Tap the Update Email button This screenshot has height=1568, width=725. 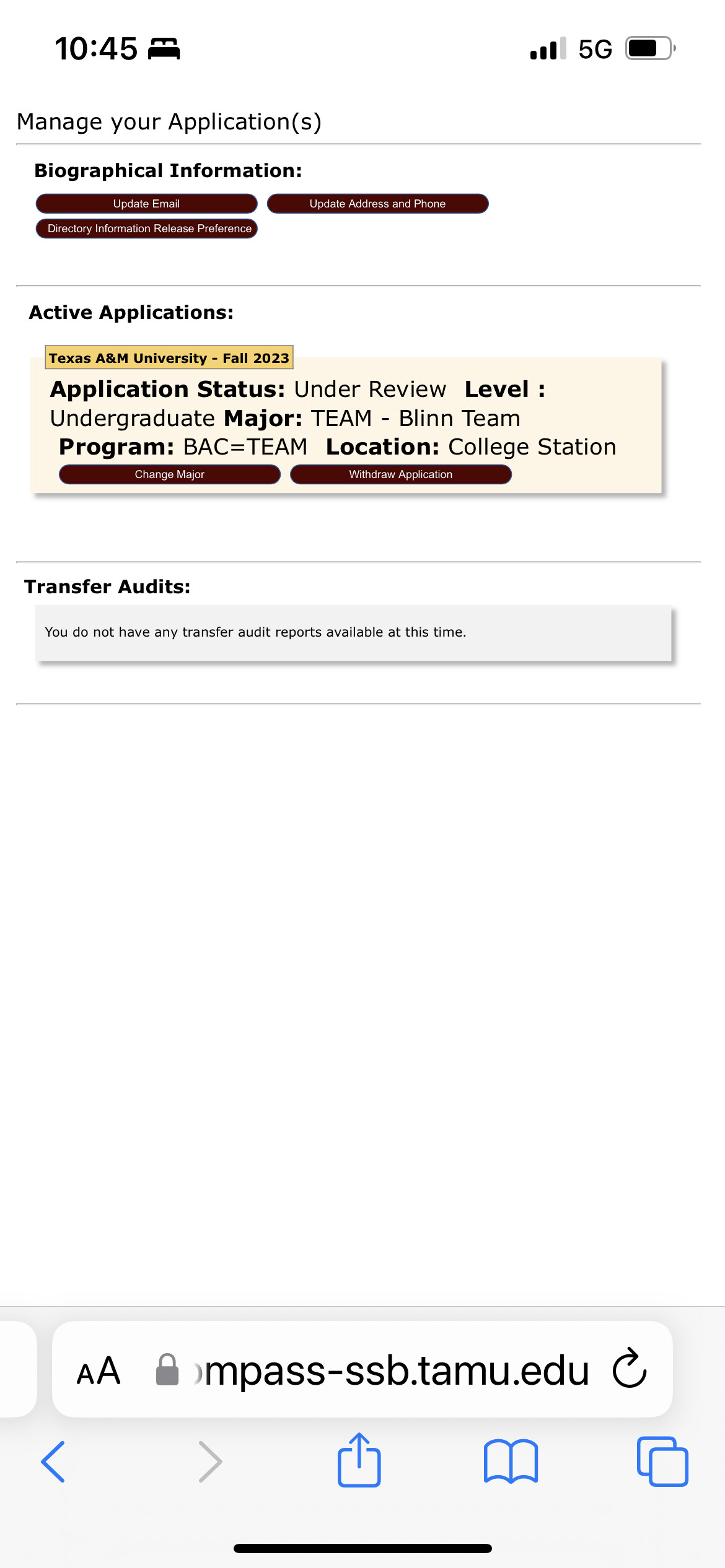pos(146,204)
